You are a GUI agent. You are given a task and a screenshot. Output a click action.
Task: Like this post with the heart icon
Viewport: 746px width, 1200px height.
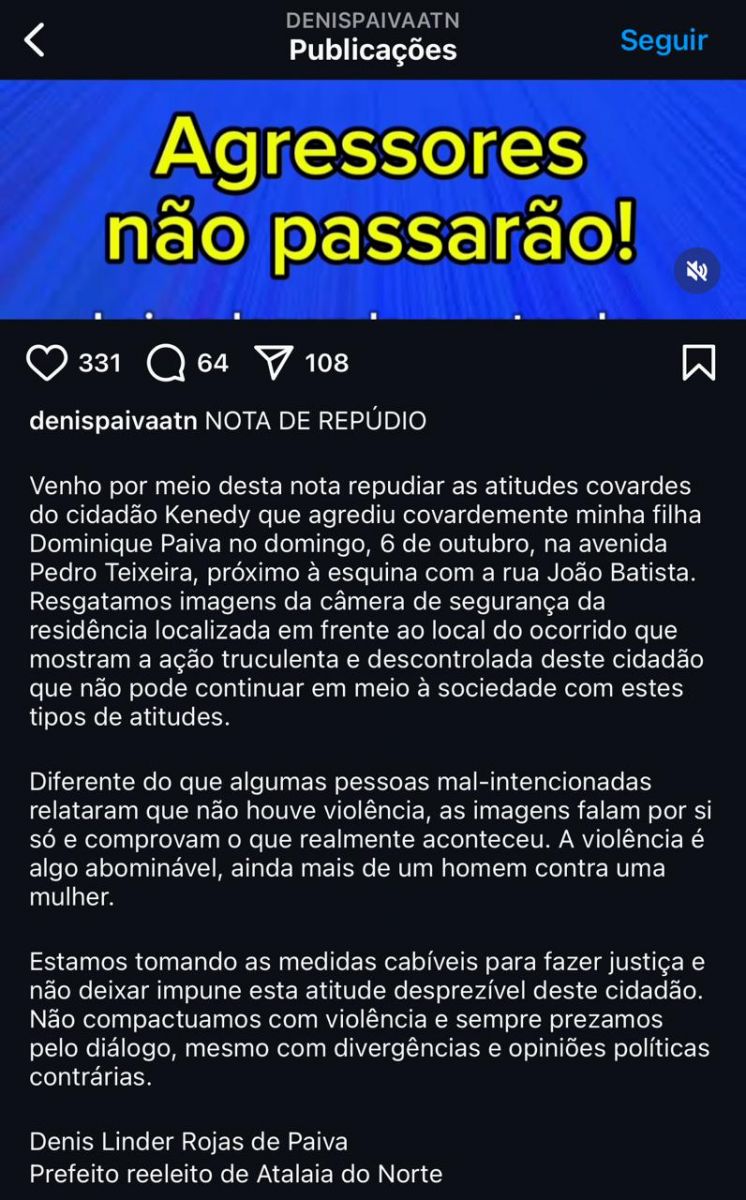[x=47, y=362]
